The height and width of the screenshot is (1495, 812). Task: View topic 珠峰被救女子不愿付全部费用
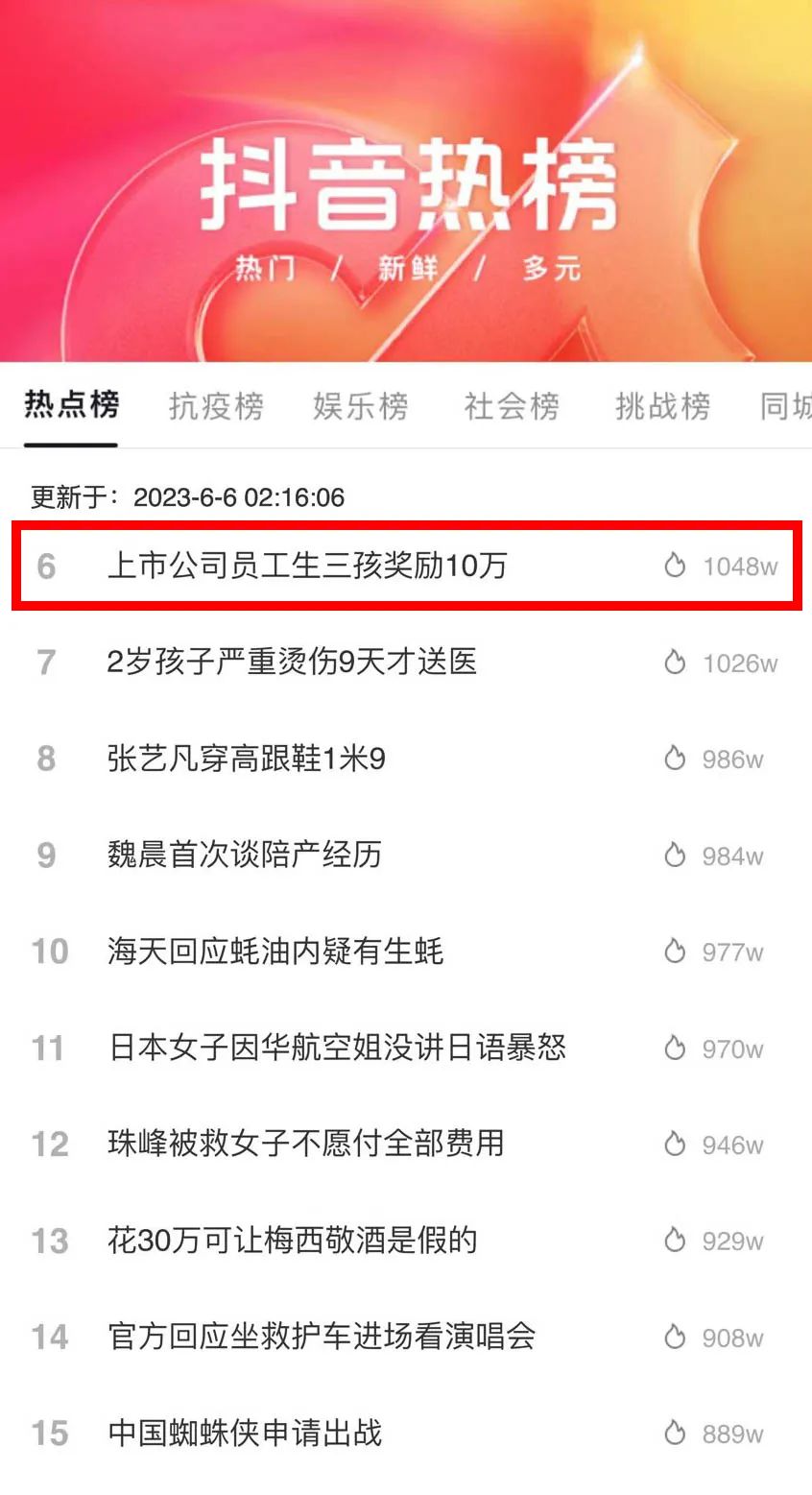tap(306, 1144)
